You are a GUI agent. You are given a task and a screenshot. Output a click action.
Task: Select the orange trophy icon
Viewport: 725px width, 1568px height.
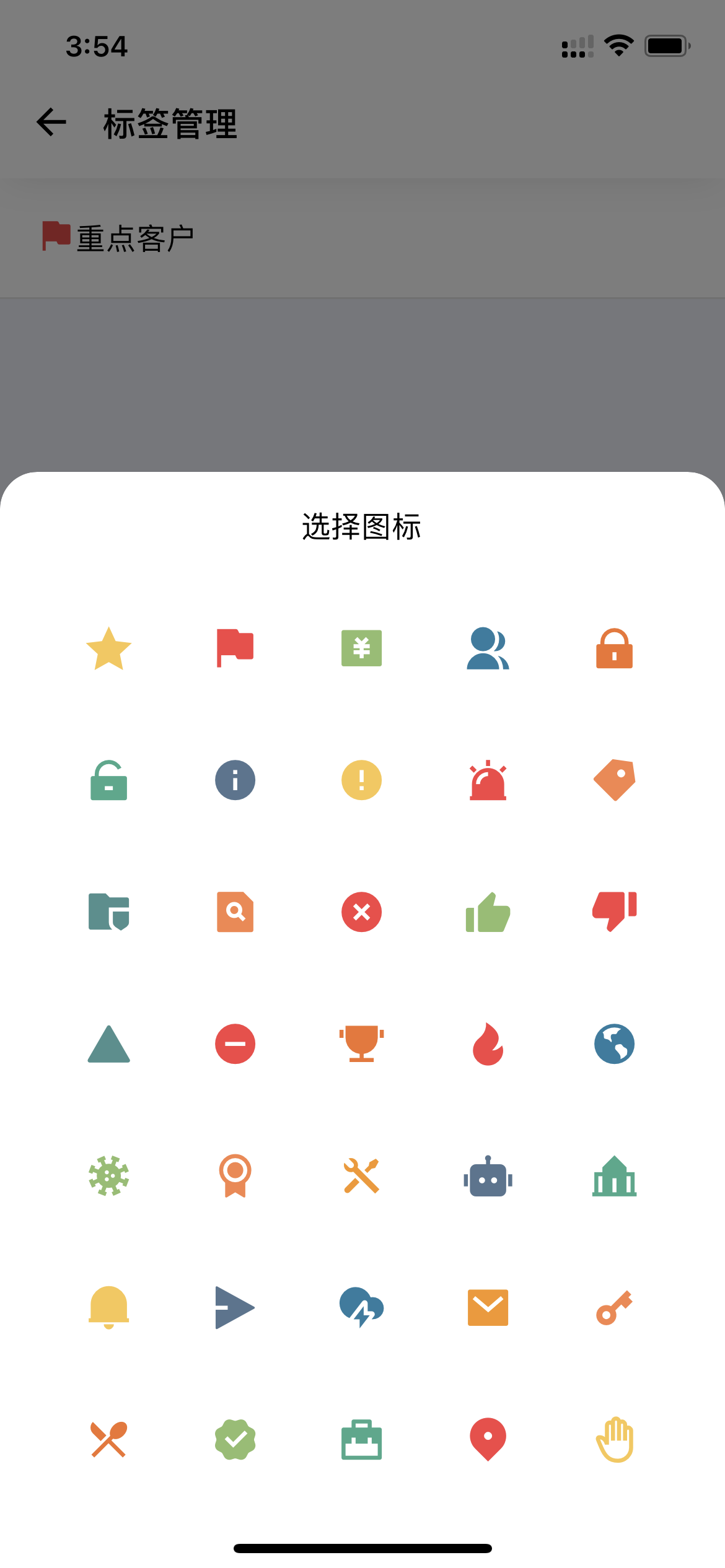pos(361,1044)
